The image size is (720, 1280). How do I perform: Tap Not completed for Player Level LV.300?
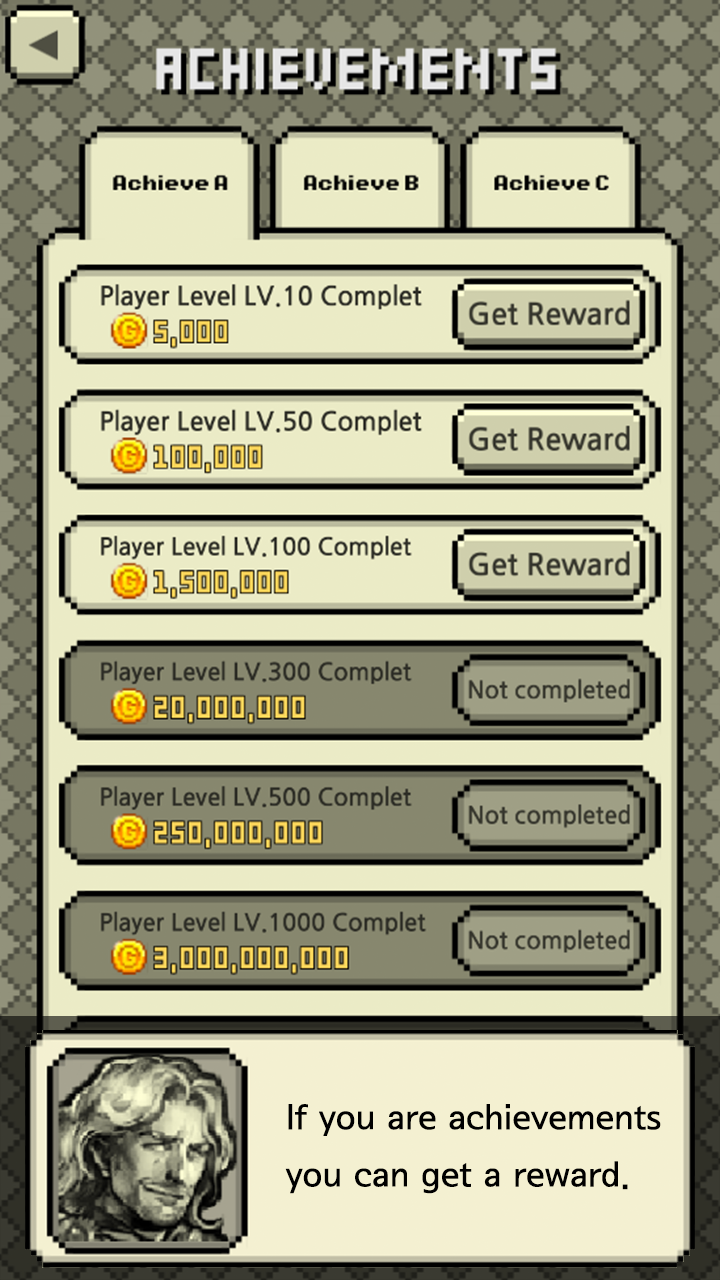coord(549,690)
